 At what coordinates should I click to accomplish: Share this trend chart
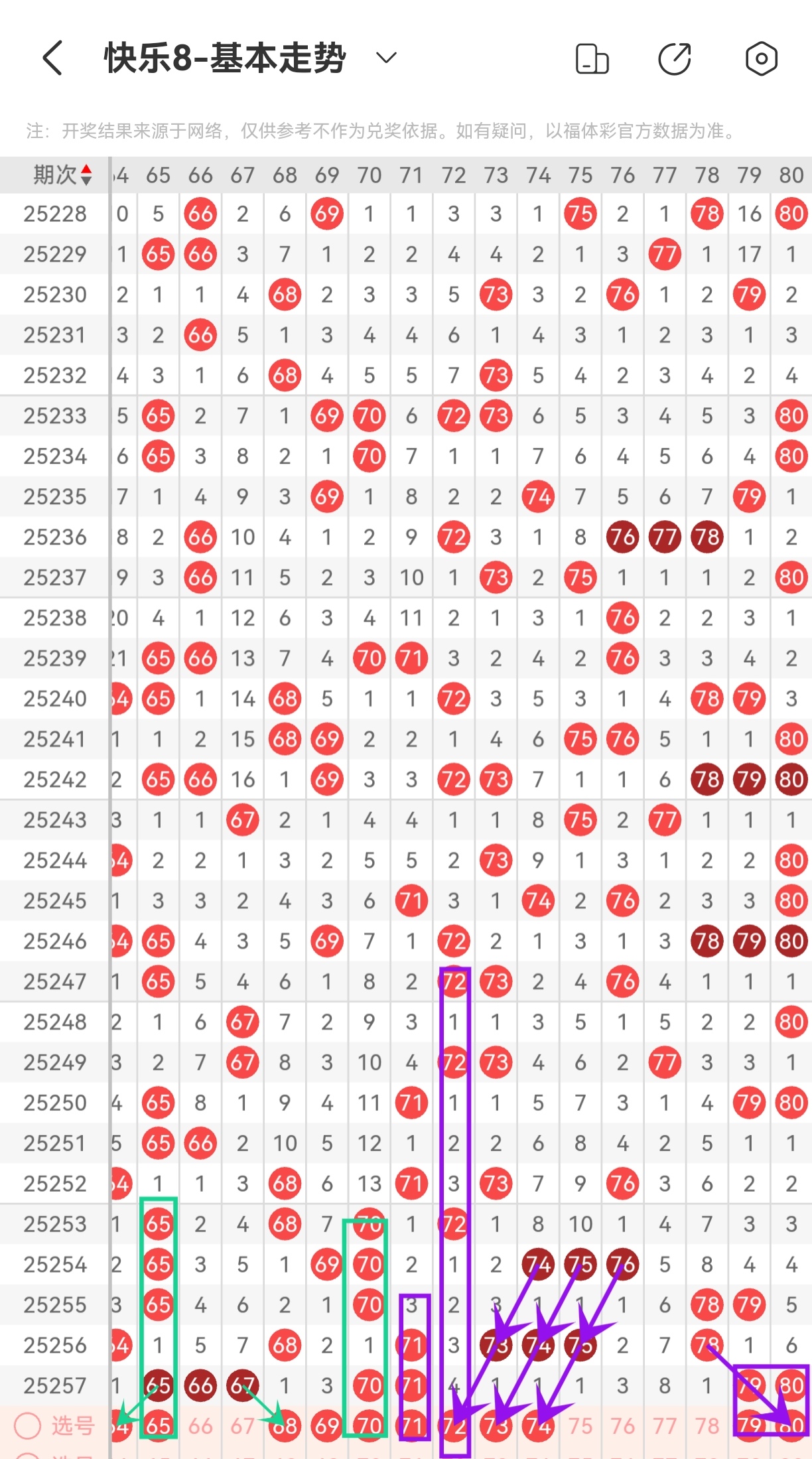(675, 58)
